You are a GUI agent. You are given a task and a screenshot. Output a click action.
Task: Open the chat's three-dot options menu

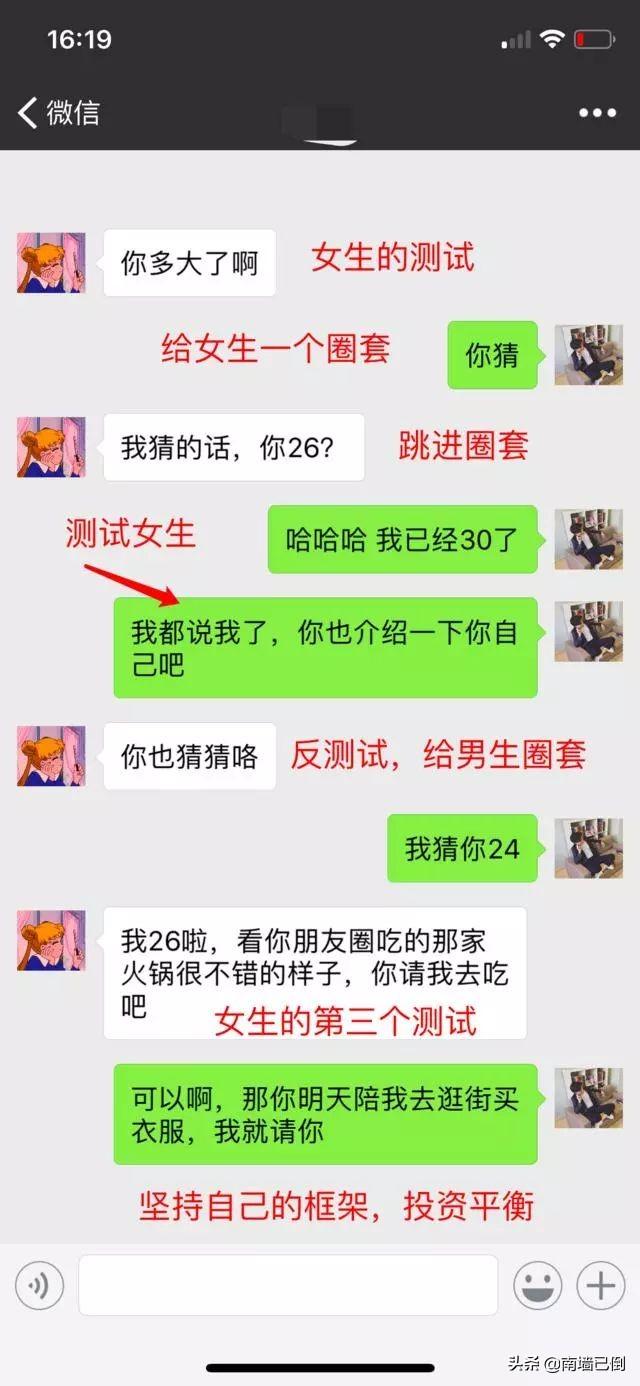597,113
